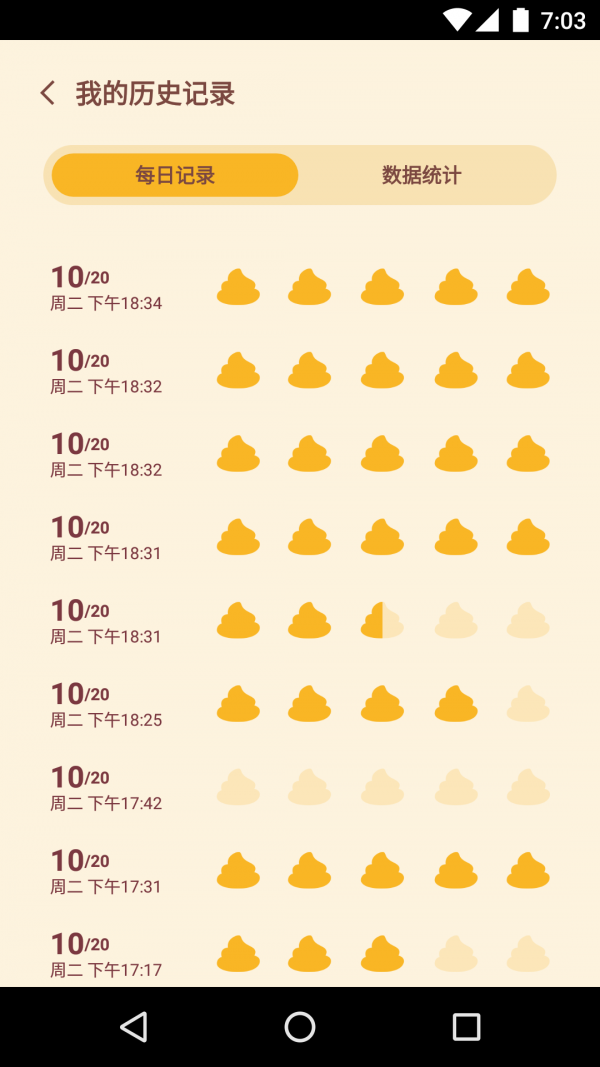Select the 每日记录 tab
Viewport: 600px width, 1067px height.
click(x=175, y=176)
